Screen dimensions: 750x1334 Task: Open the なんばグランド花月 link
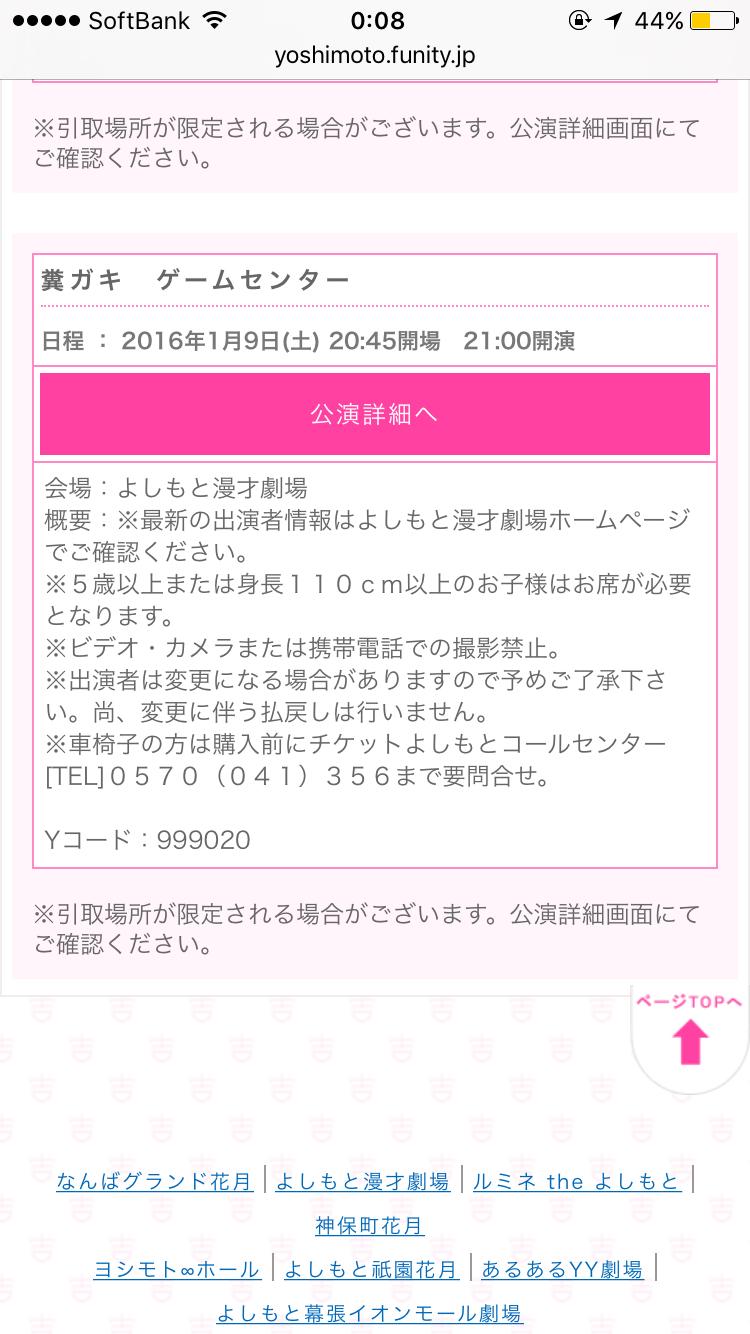(x=155, y=1181)
